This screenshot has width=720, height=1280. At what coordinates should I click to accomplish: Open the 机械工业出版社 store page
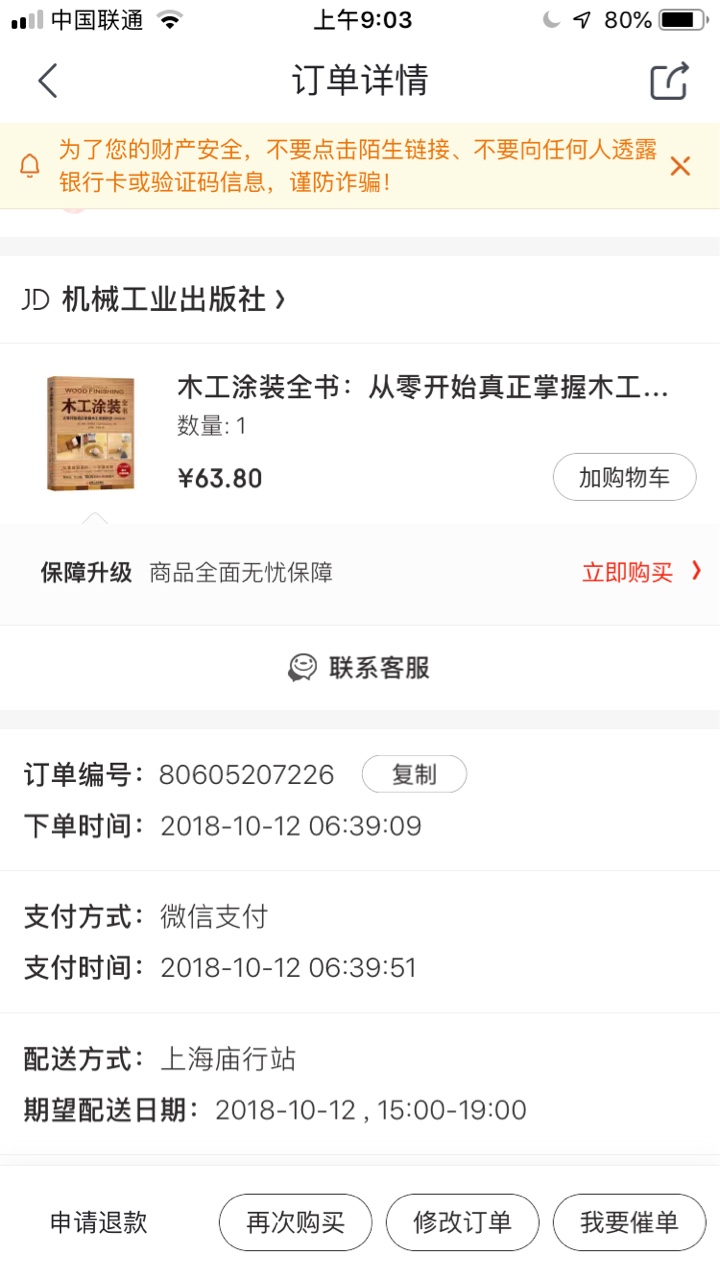165,299
